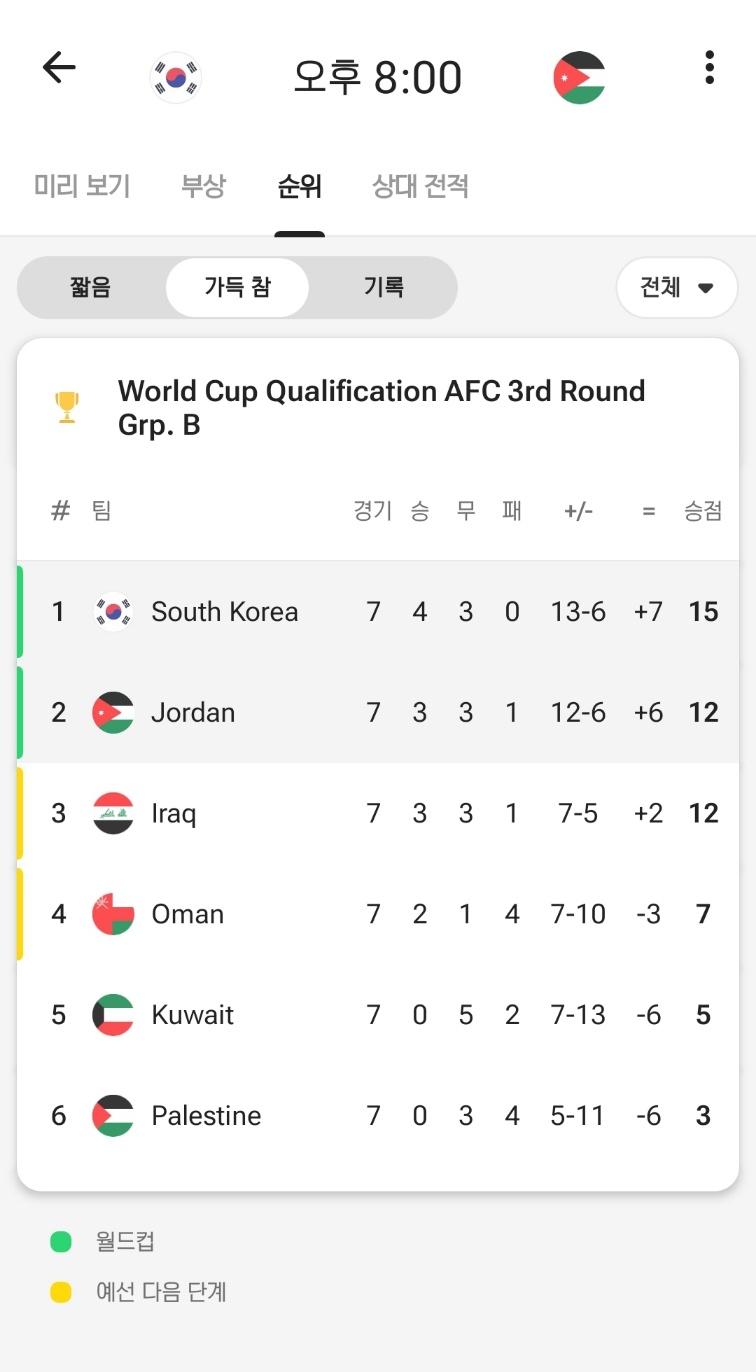756x1372 pixels.
Task: Open South Korea team flag in header
Action: tap(176, 77)
